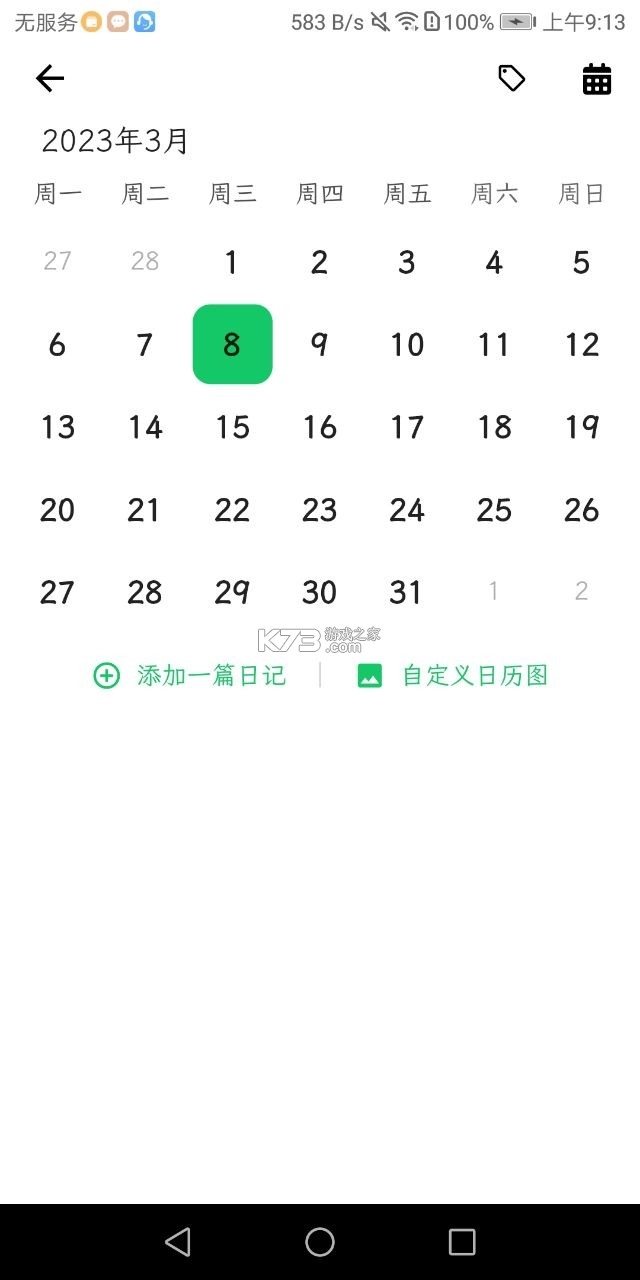Screen dimensions: 640x1280
Task: Choose date 18 on the calendar
Action: coord(494,427)
